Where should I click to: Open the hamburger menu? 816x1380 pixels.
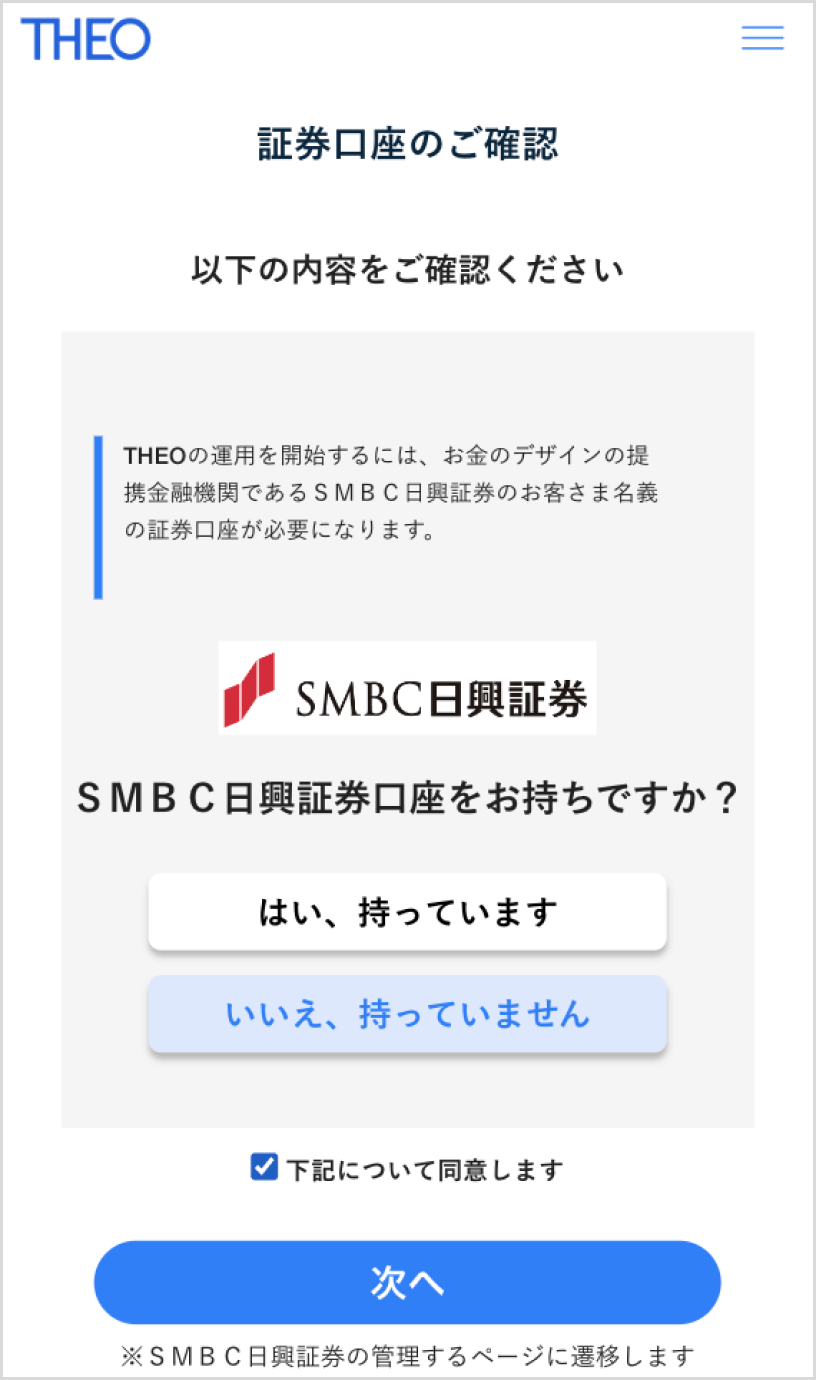click(x=762, y=38)
